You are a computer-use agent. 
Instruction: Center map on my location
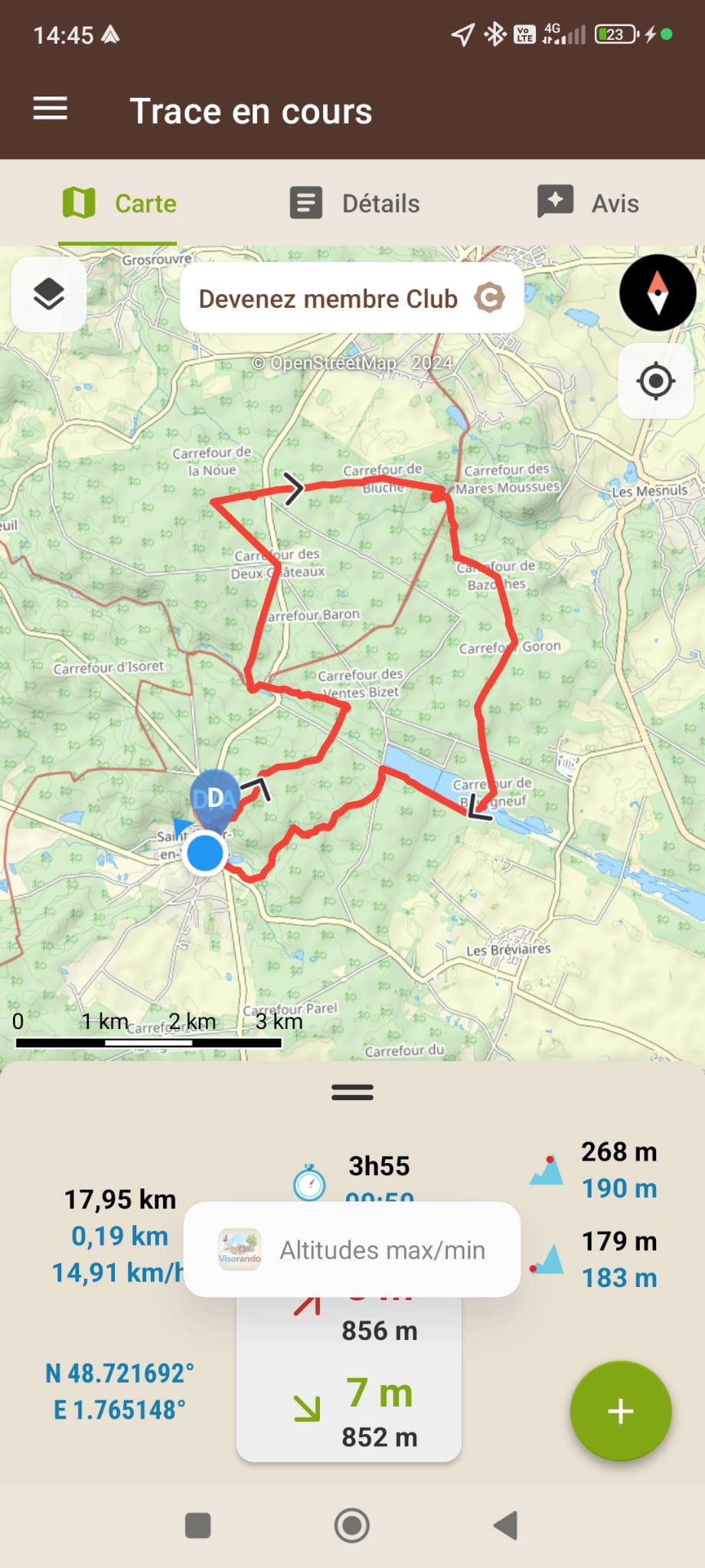click(x=656, y=381)
